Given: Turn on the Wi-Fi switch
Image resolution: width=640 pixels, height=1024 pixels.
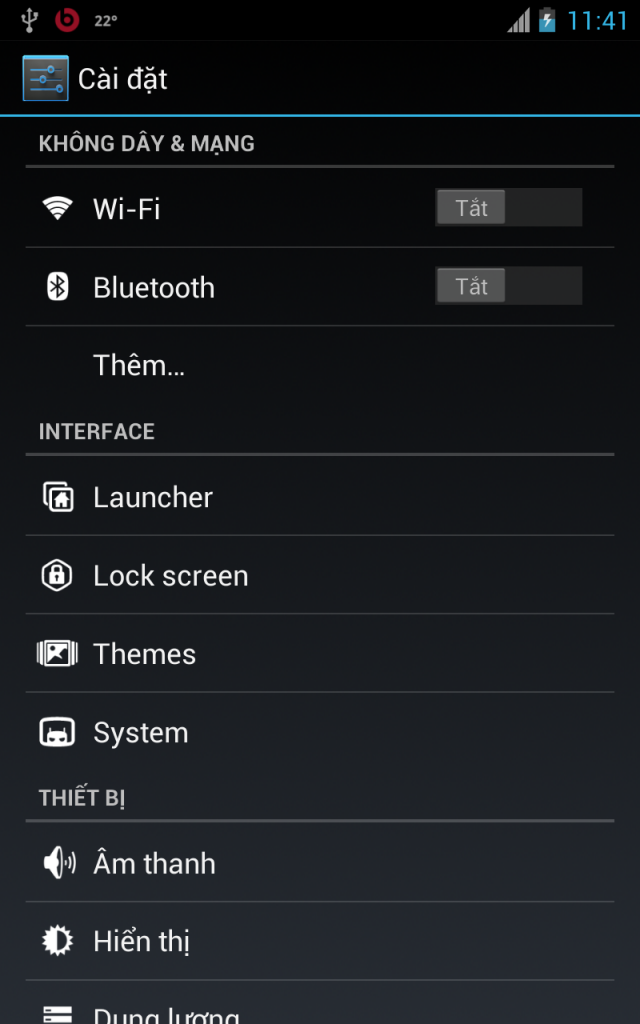Looking at the screenshot, I should [x=508, y=208].
